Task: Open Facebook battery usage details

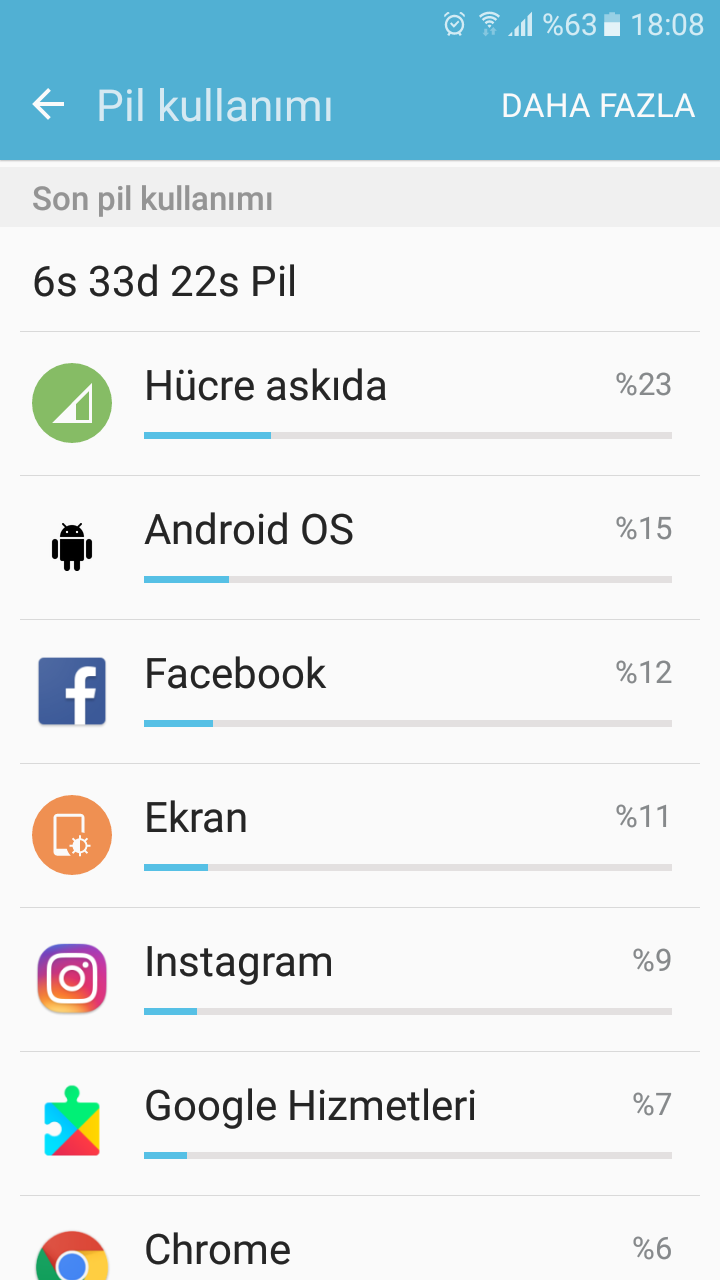Action: 360,692
